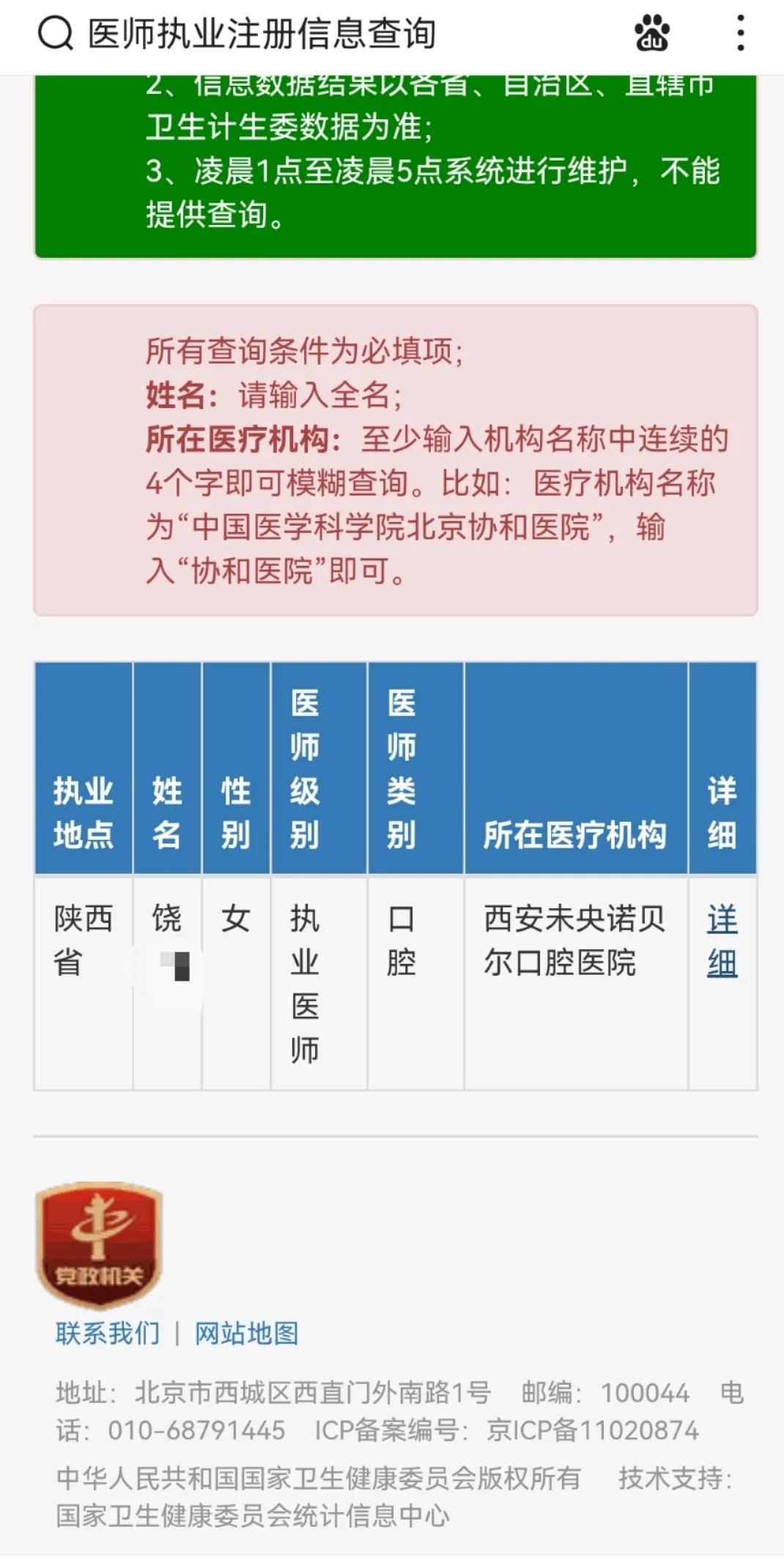Tap the 党政机关 site badge
This screenshot has height=1562, width=784.
99,1245
